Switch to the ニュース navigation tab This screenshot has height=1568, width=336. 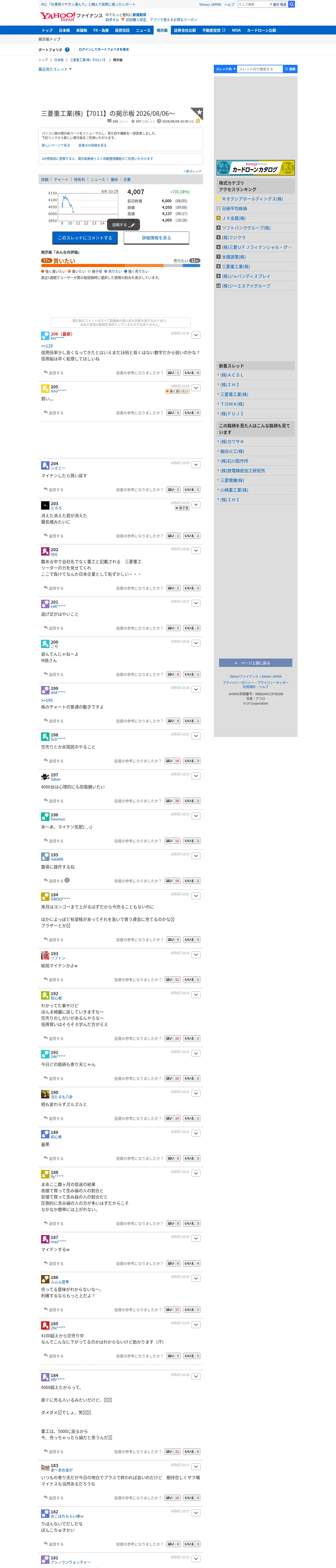[x=143, y=30]
